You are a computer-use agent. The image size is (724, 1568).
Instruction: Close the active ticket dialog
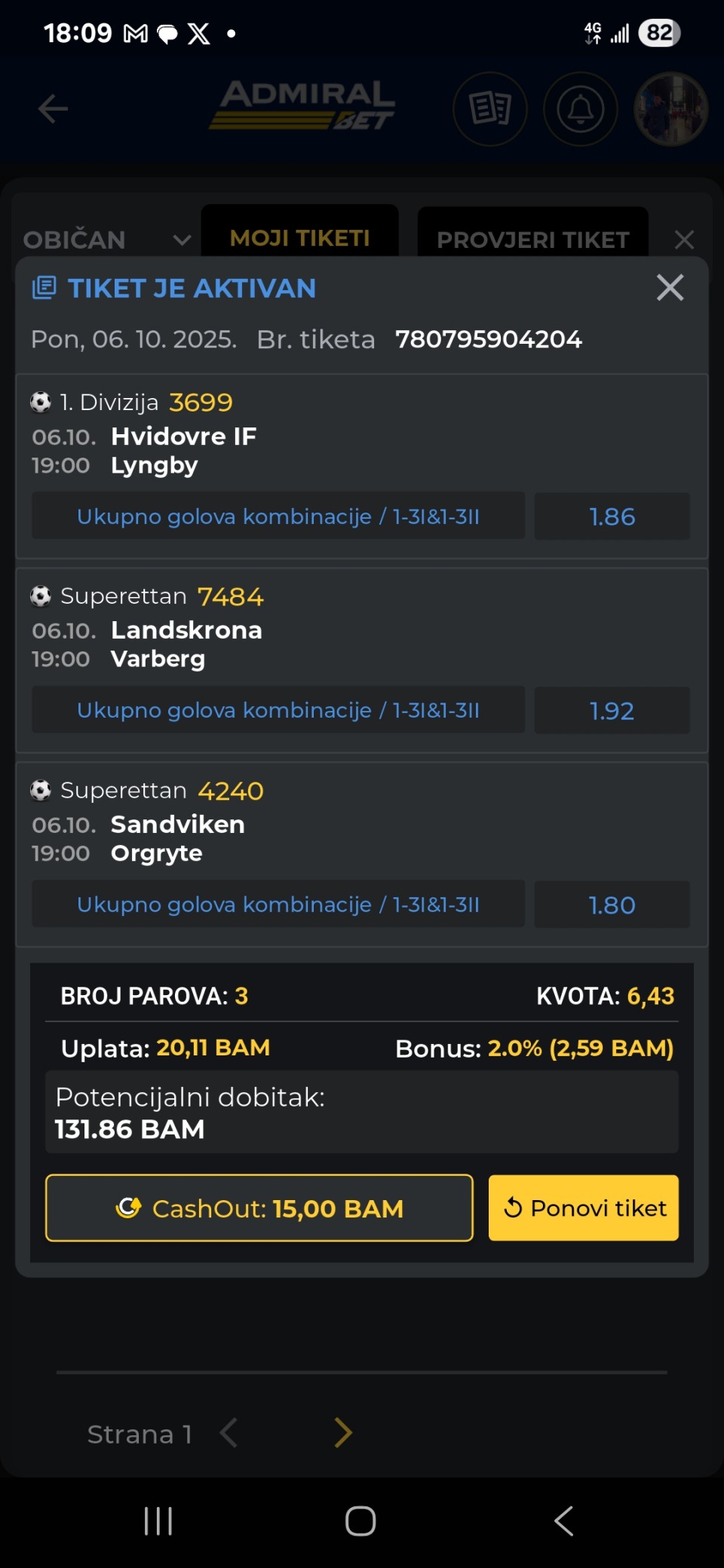pyautogui.click(x=670, y=288)
